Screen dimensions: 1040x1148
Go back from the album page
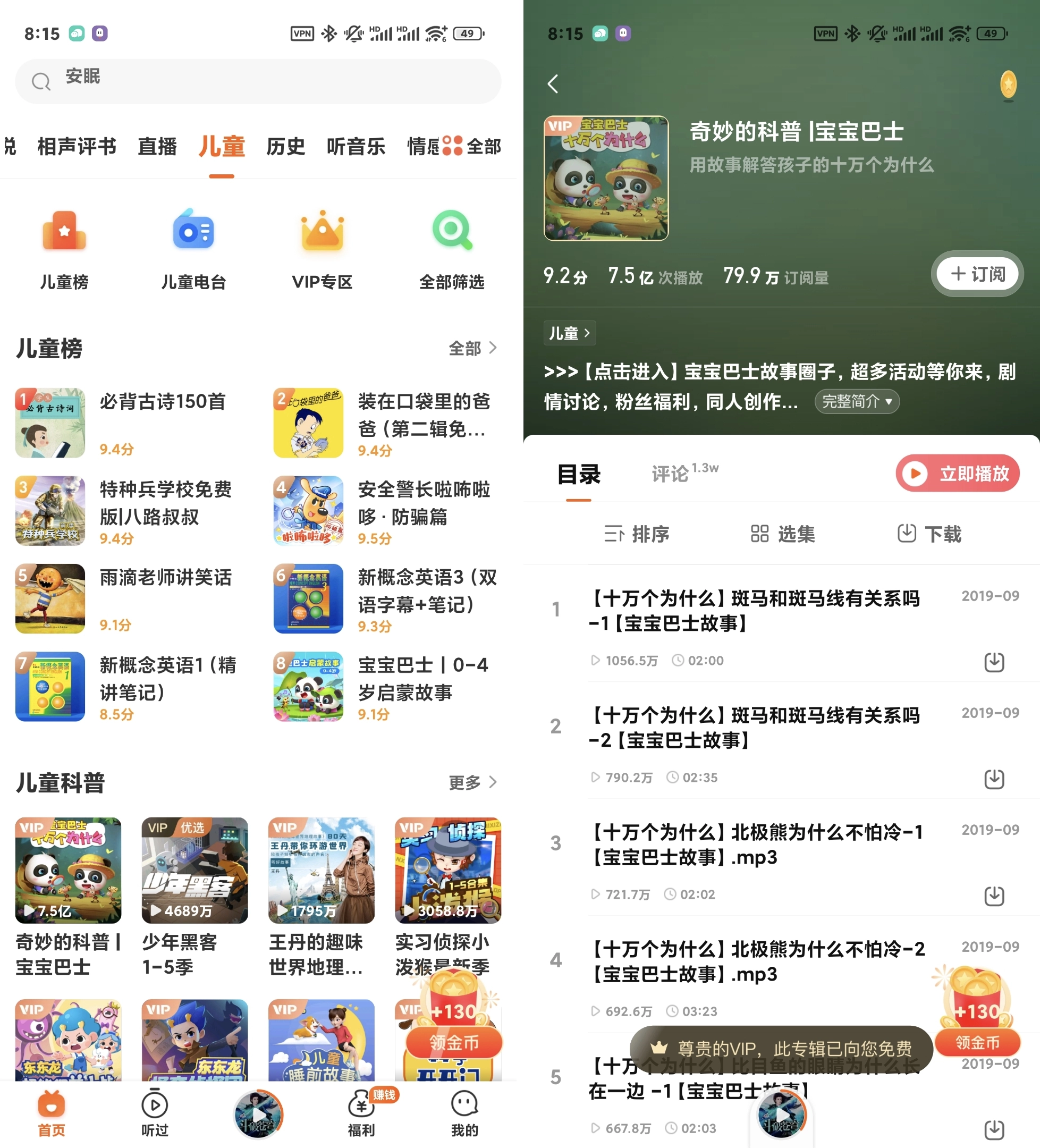click(x=553, y=85)
